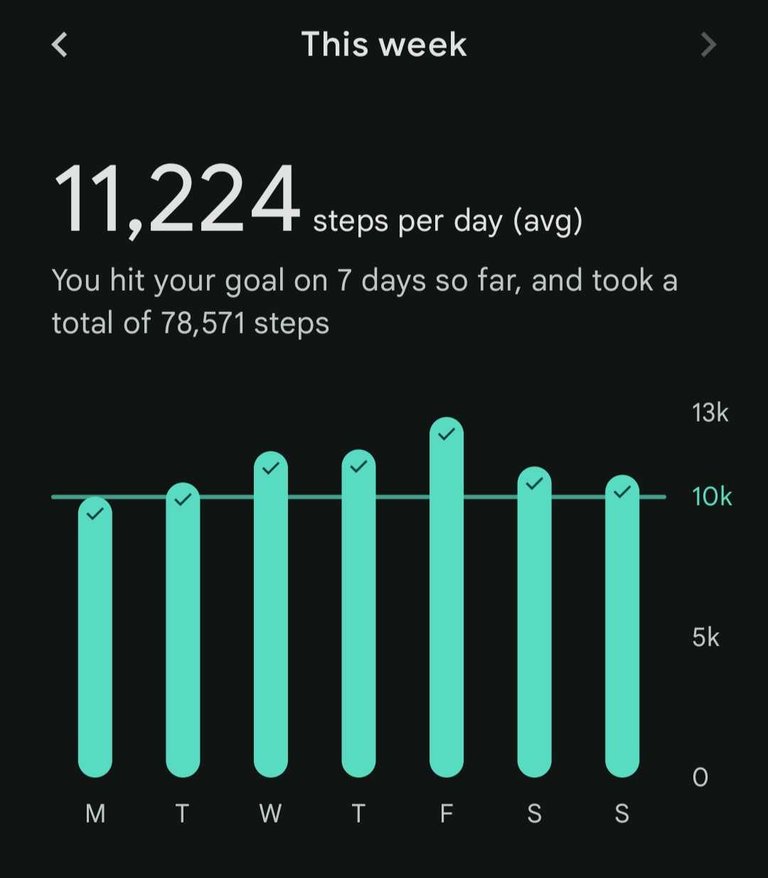Select Monday's step bar
This screenshot has height=878, width=768.
coord(95,637)
